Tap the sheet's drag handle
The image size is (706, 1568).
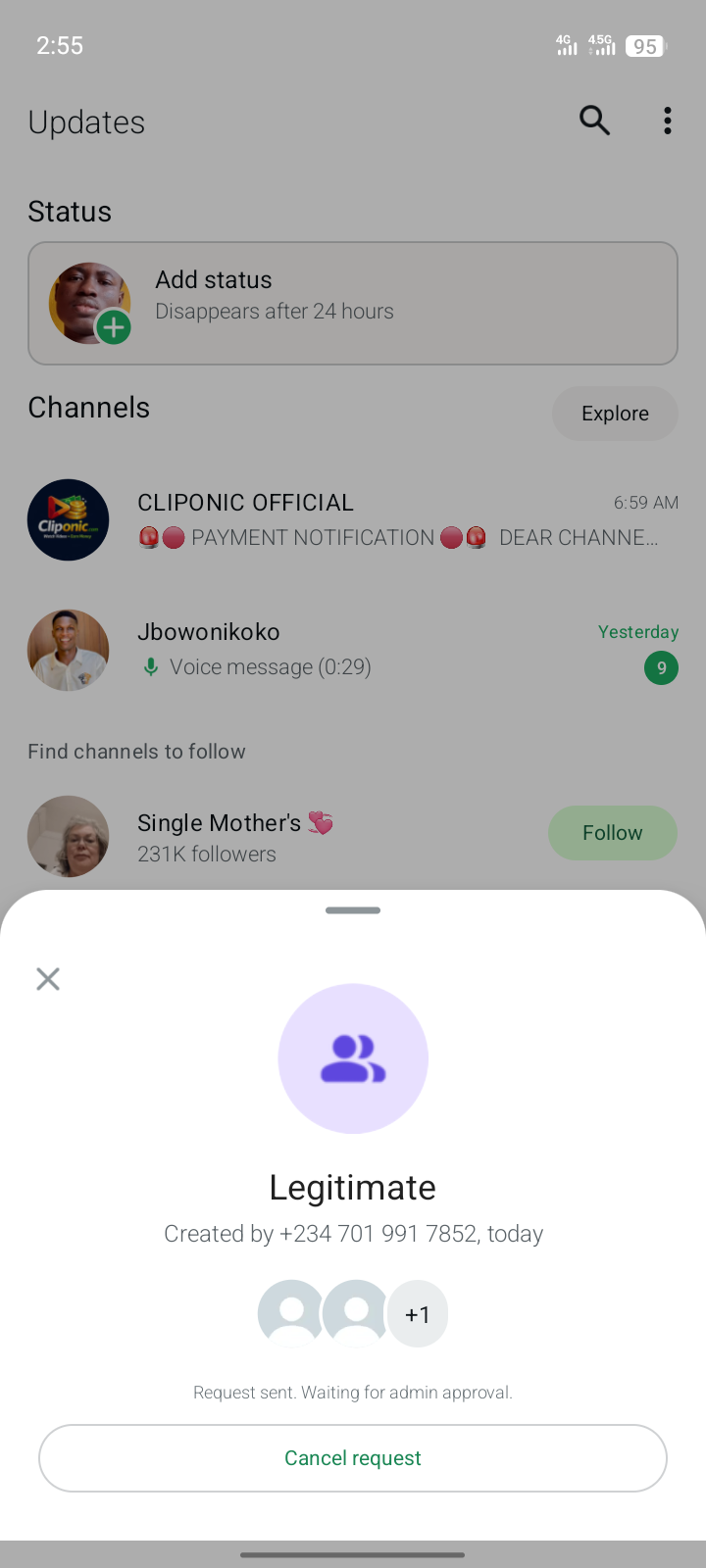(x=353, y=910)
